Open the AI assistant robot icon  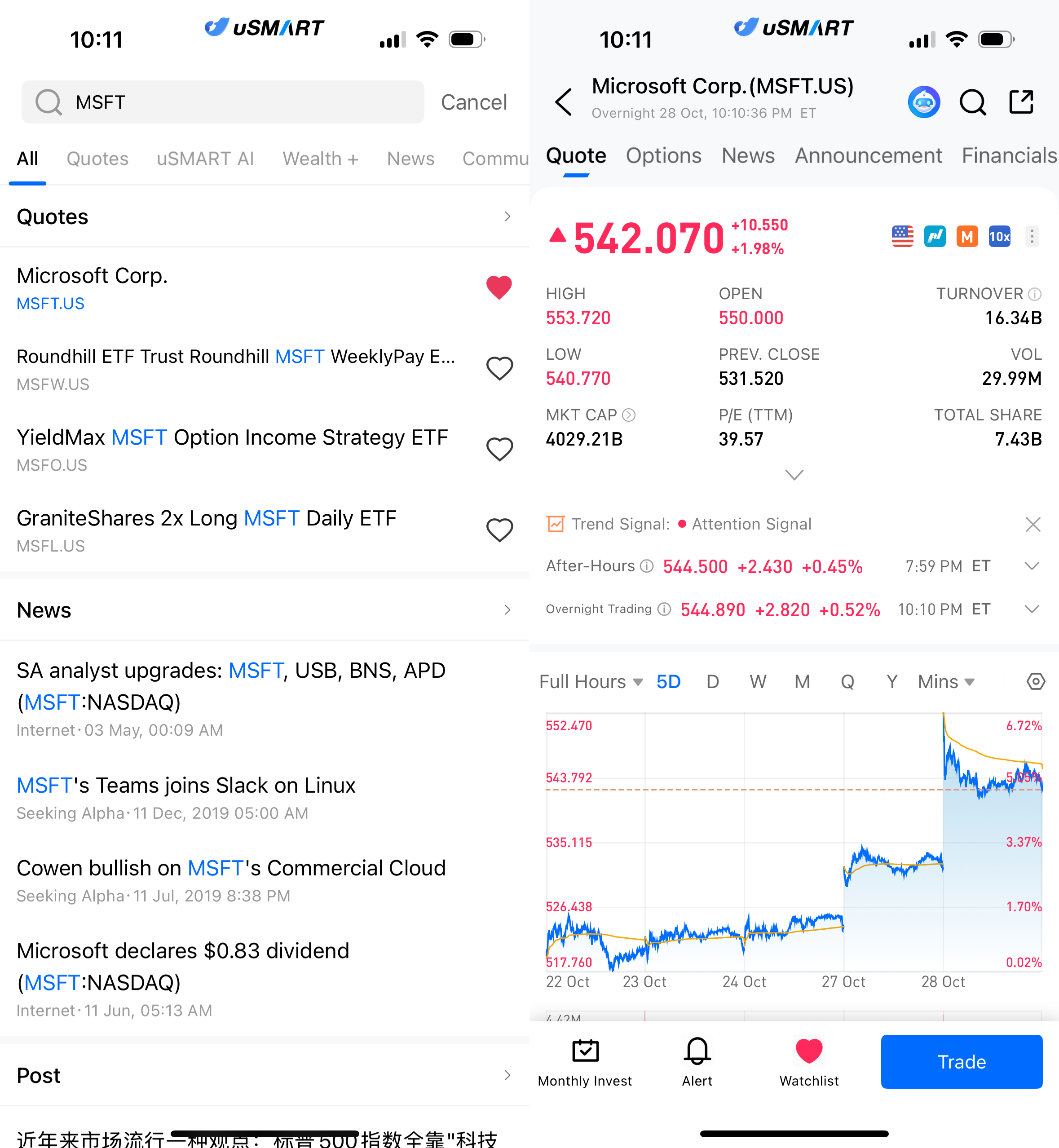pos(924,102)
